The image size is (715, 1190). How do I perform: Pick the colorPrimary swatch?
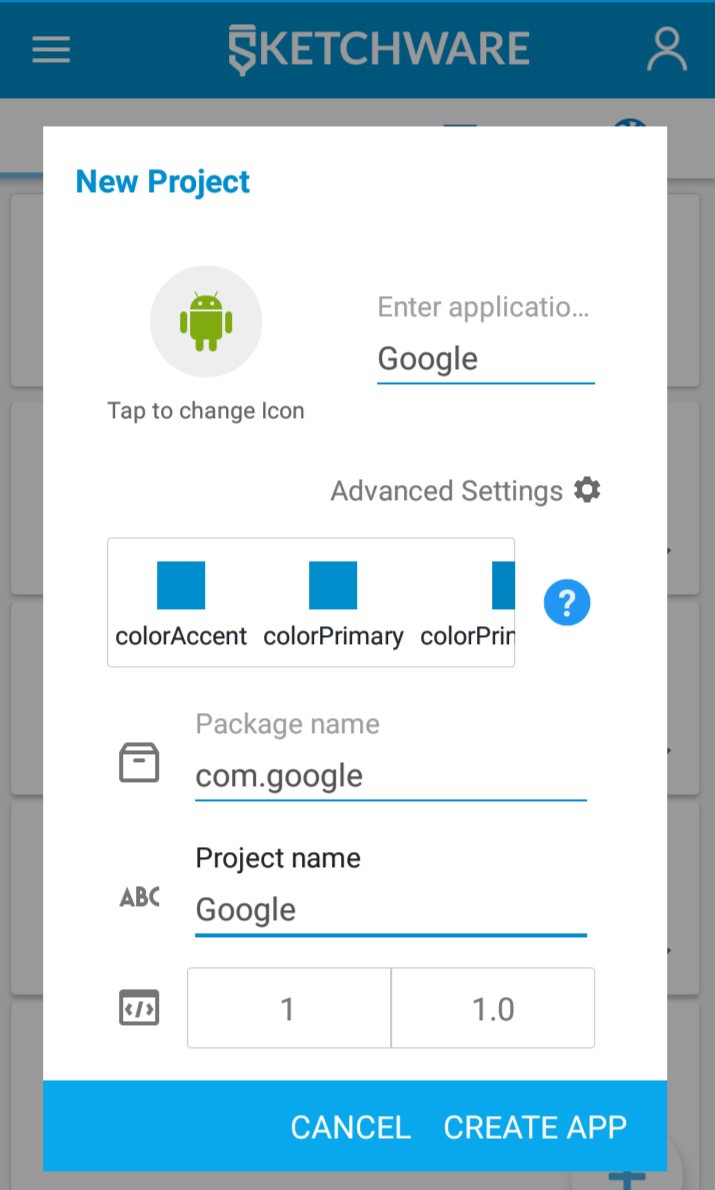333,585
